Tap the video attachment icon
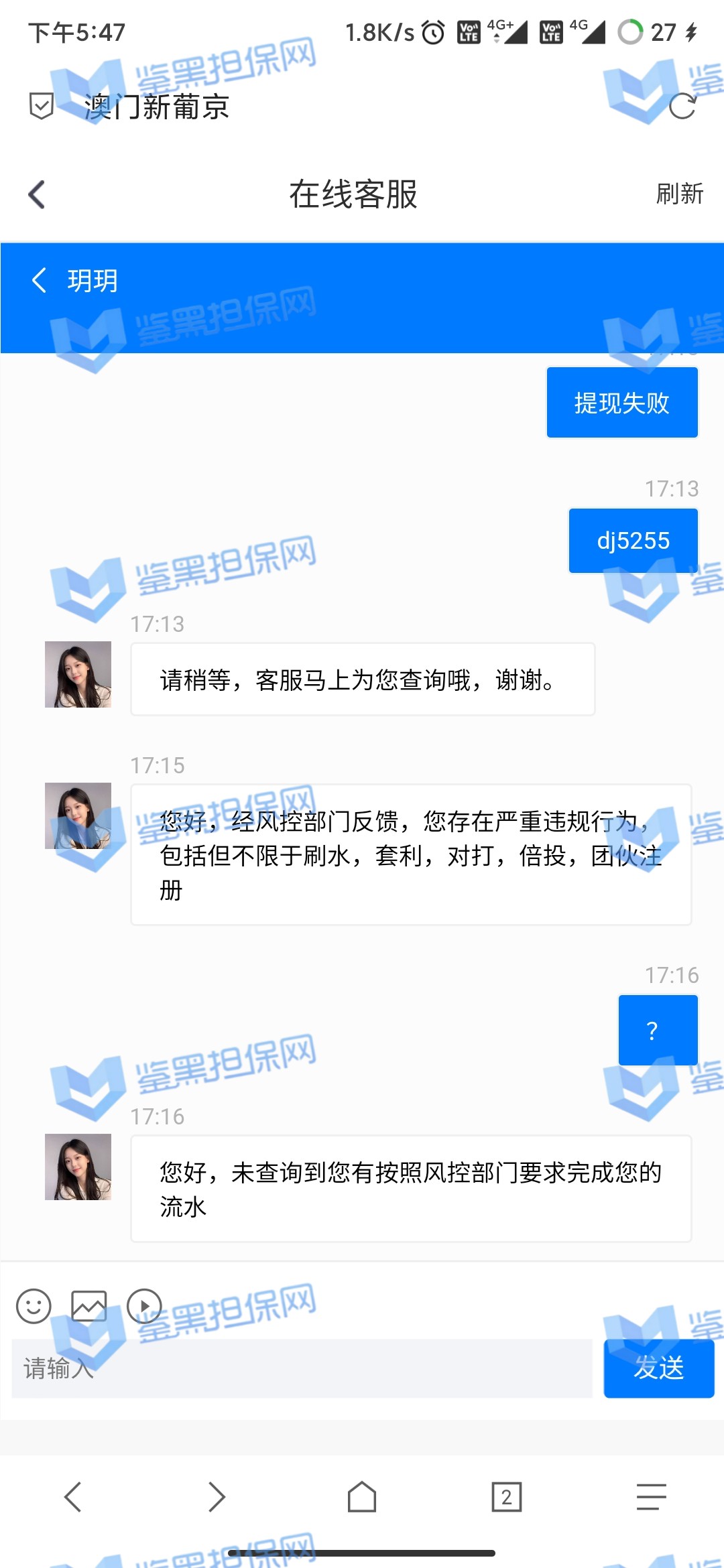The height and width of the screenshot is (1568, 724). point(145,1306)
